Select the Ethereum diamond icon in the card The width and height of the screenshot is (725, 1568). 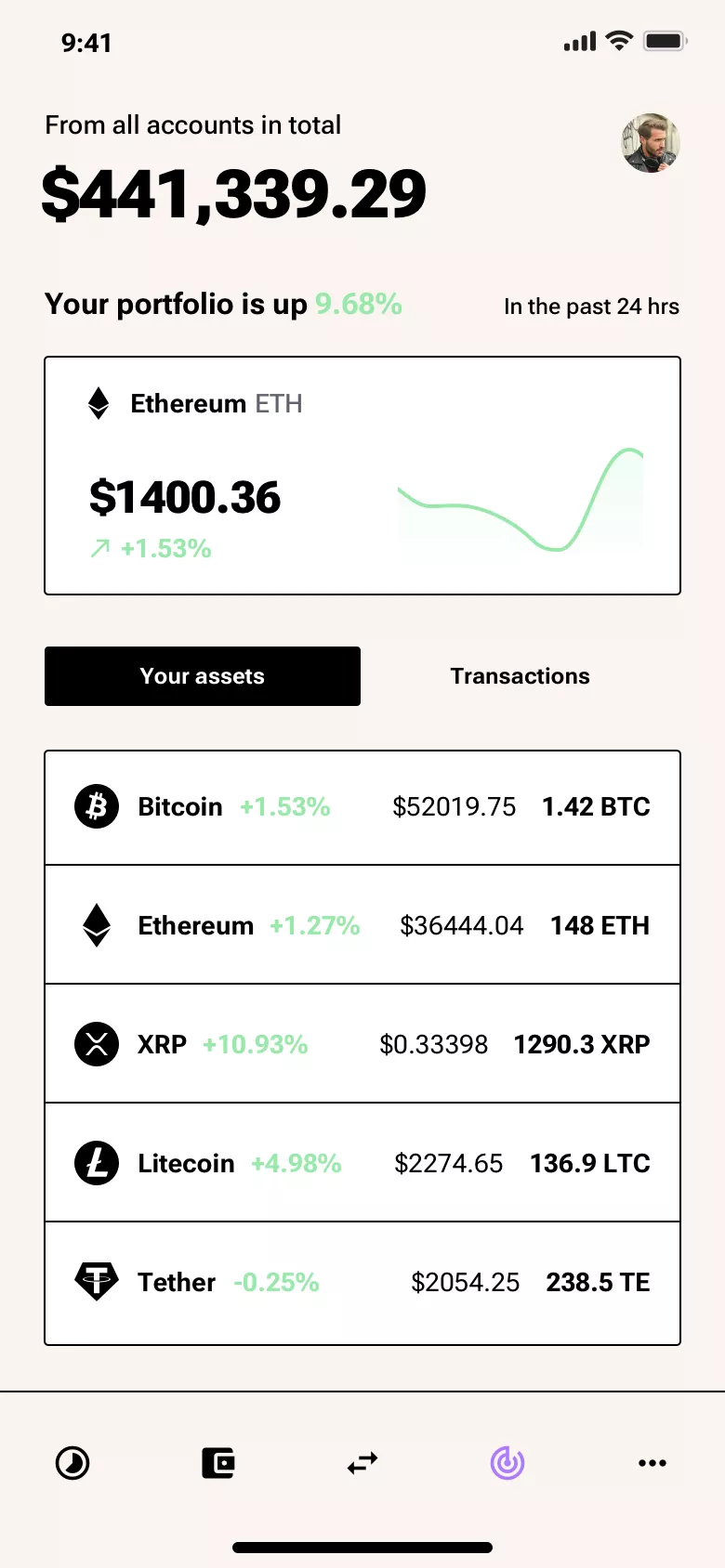98,403
